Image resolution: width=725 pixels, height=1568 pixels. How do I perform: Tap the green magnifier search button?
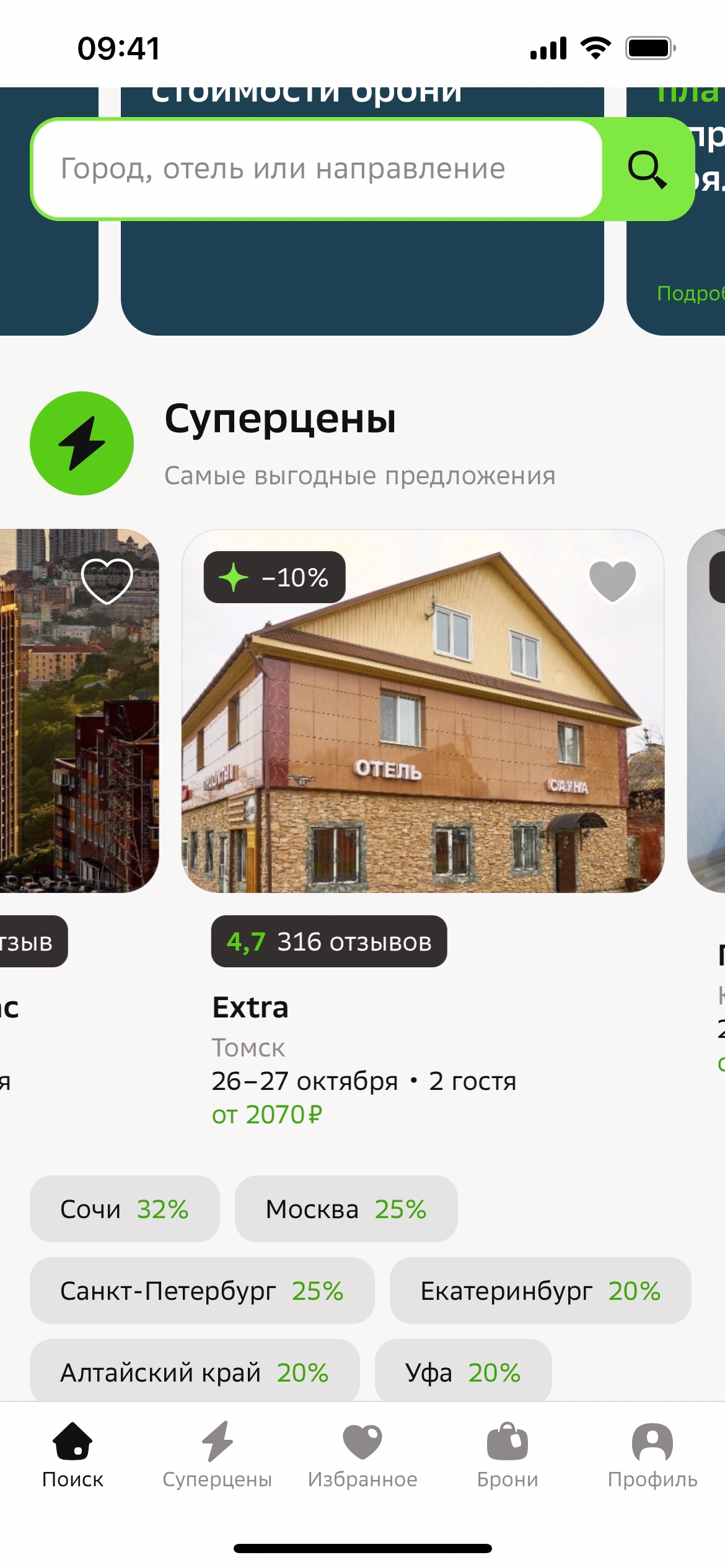pyautogui.click(x=647, y=168)
